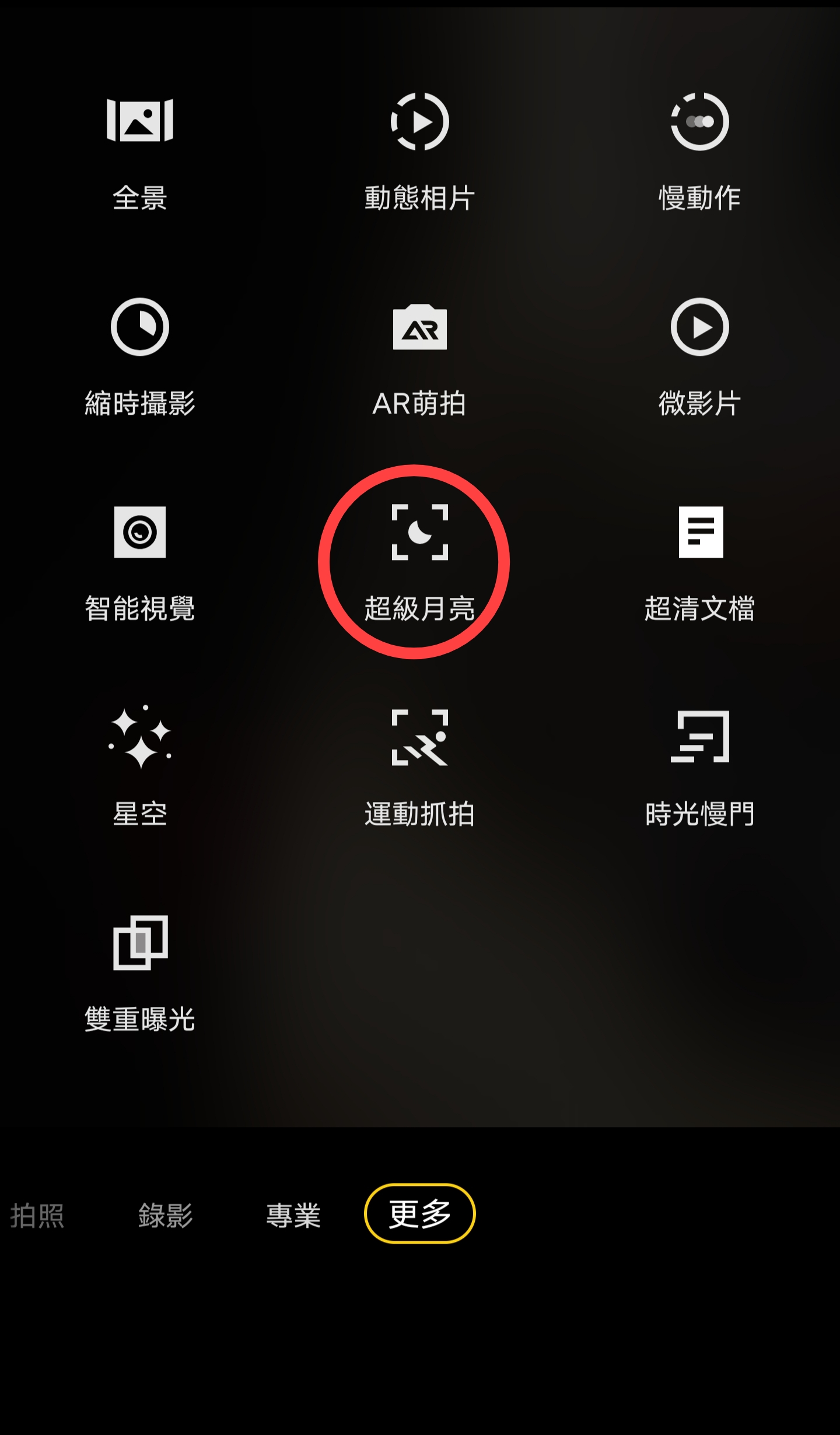This screenshot has height=1435, width=840.
Task: Switch to the 專業 pro tab
Action: pyautogui.click(x=293, y=1215)
